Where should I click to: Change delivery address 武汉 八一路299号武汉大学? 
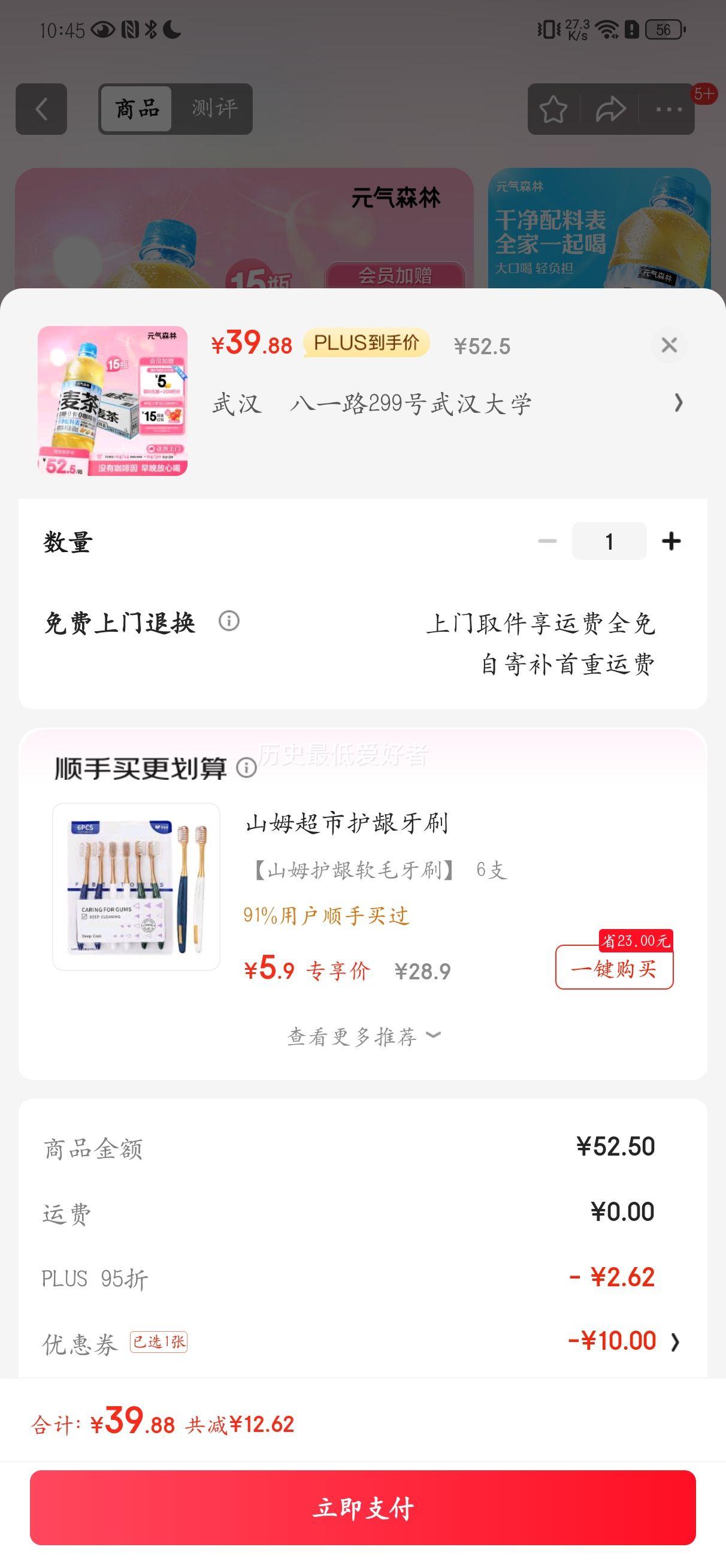pos(447,403)
